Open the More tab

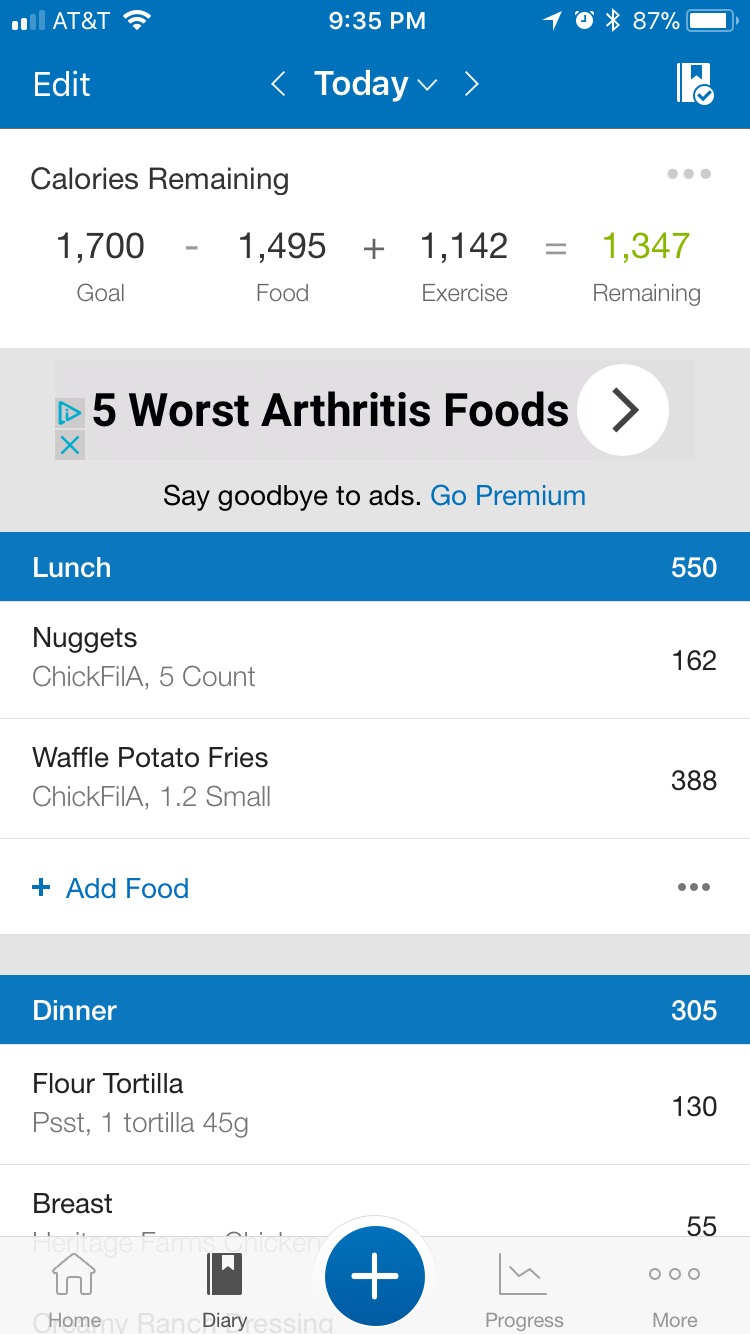coord(674,1289)
